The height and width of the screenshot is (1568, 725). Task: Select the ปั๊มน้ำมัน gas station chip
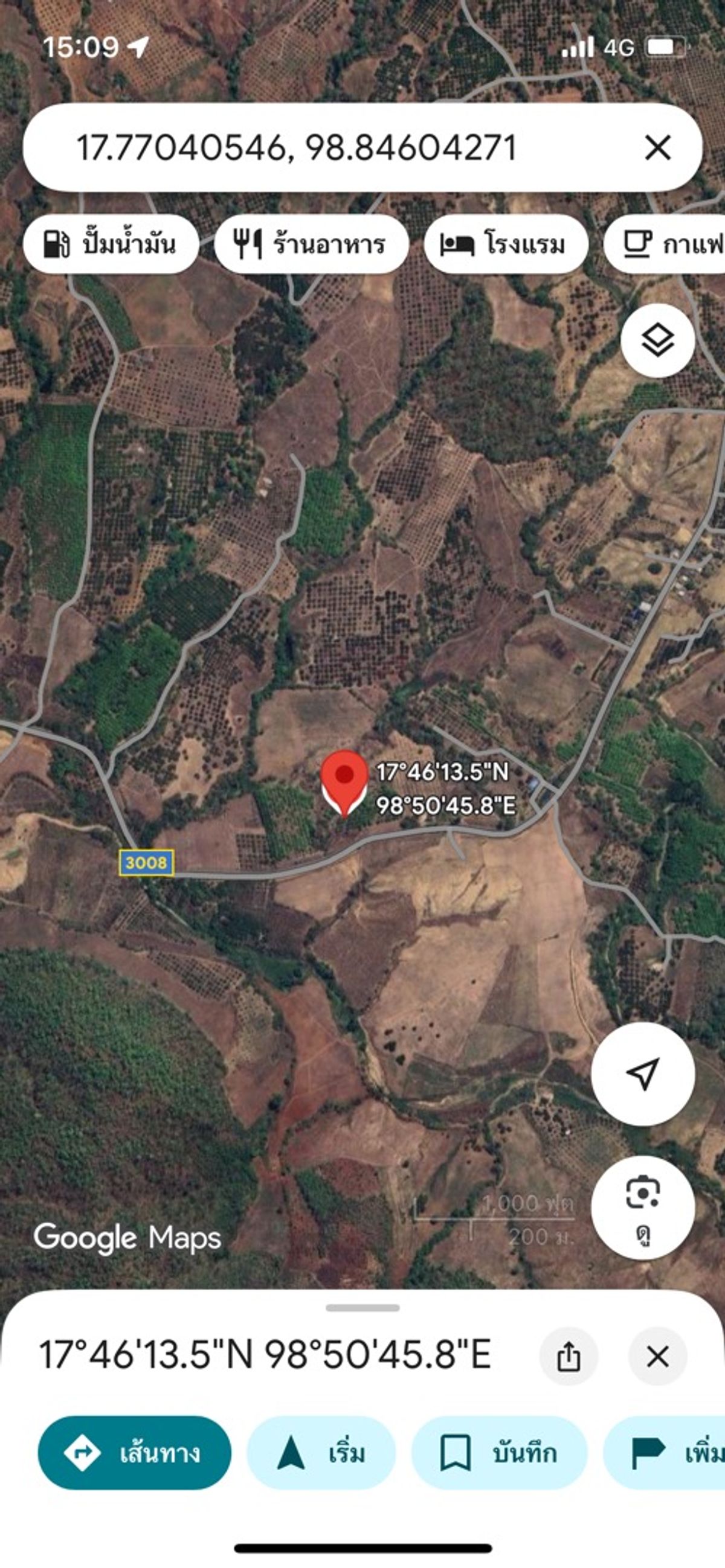111,244
